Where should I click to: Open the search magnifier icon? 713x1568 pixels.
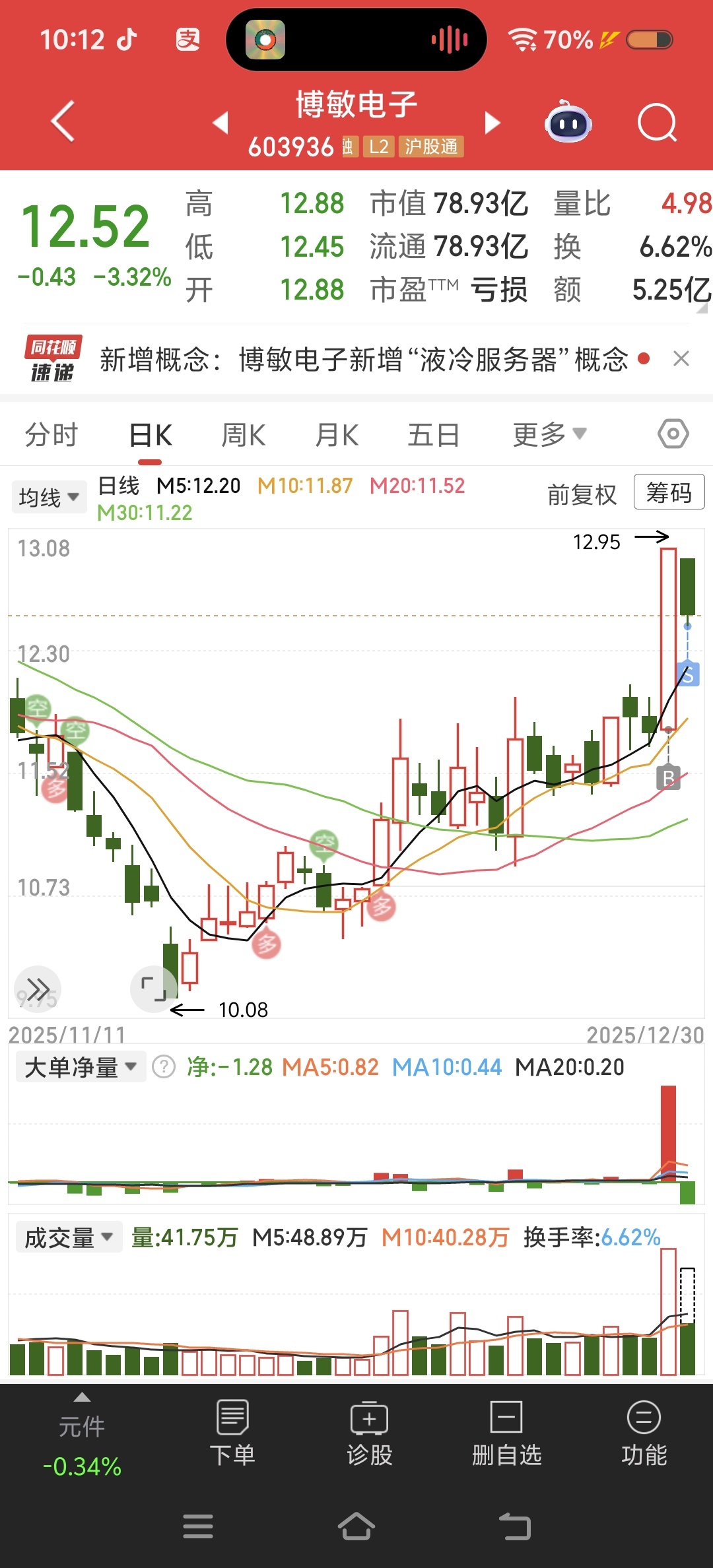[657, 123]
